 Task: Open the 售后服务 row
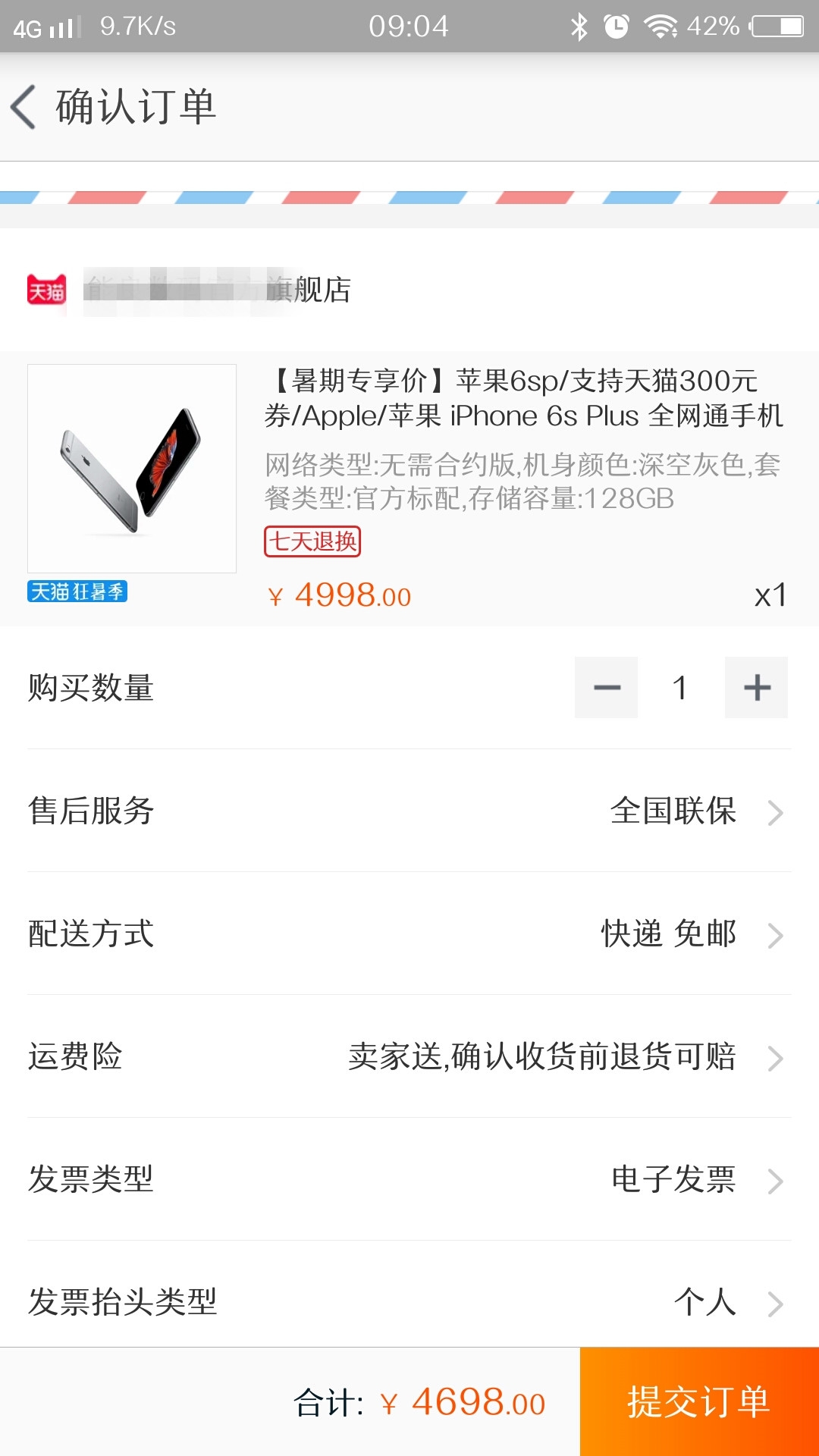pos(409,811)
